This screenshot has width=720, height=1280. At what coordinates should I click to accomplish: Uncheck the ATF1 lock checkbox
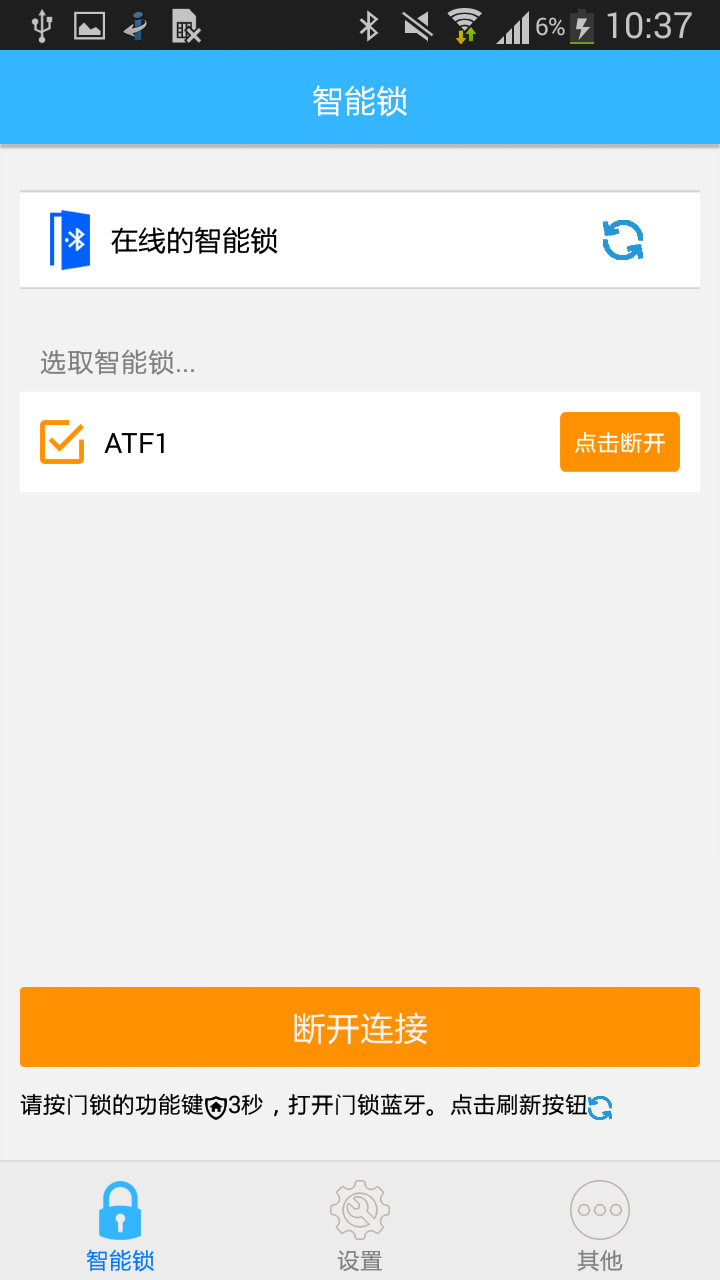(62, 442)
